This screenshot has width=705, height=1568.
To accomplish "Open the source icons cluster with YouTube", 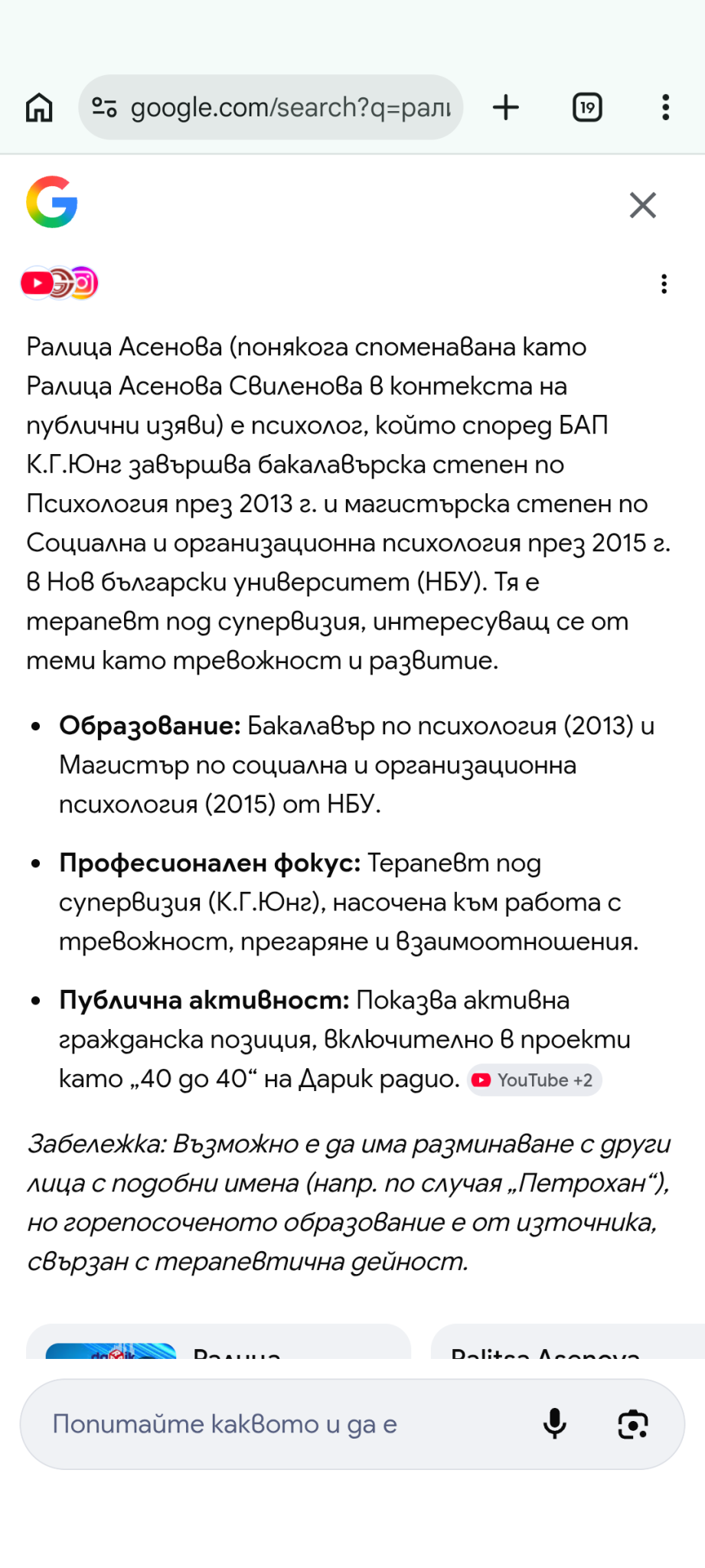I will click(60, 283).
